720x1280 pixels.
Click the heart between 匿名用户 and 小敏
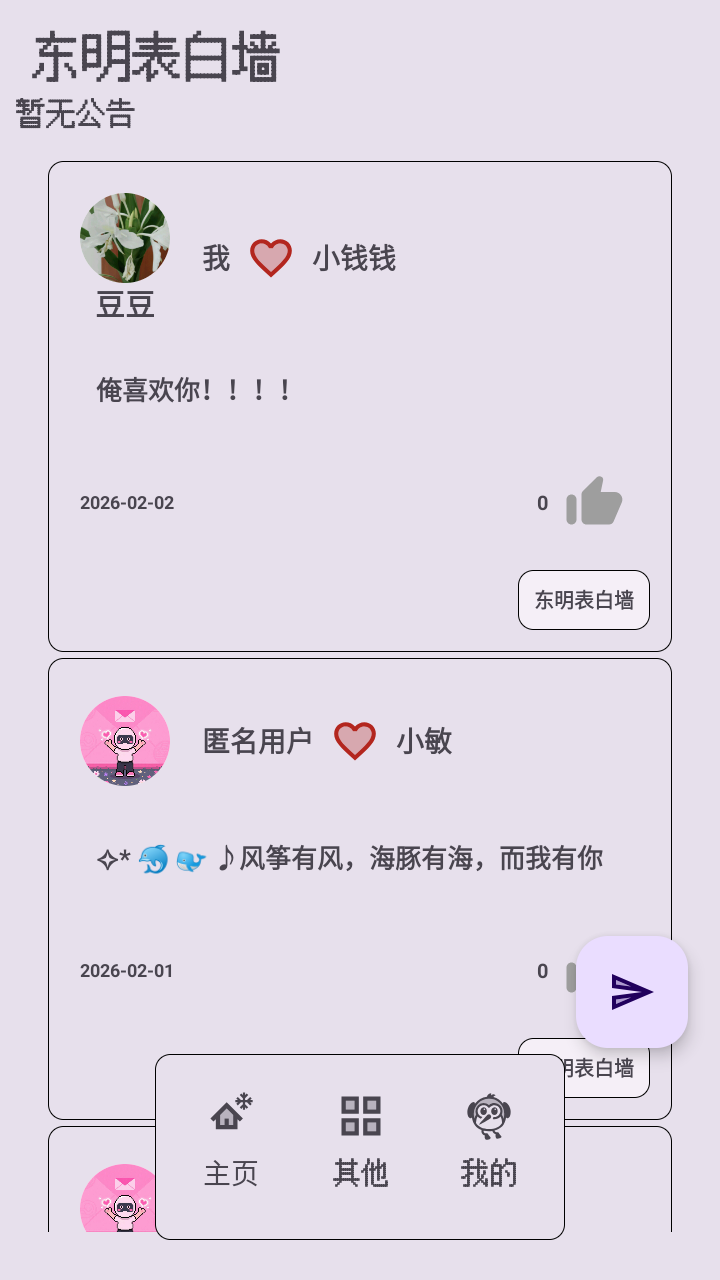click(356, 742)
